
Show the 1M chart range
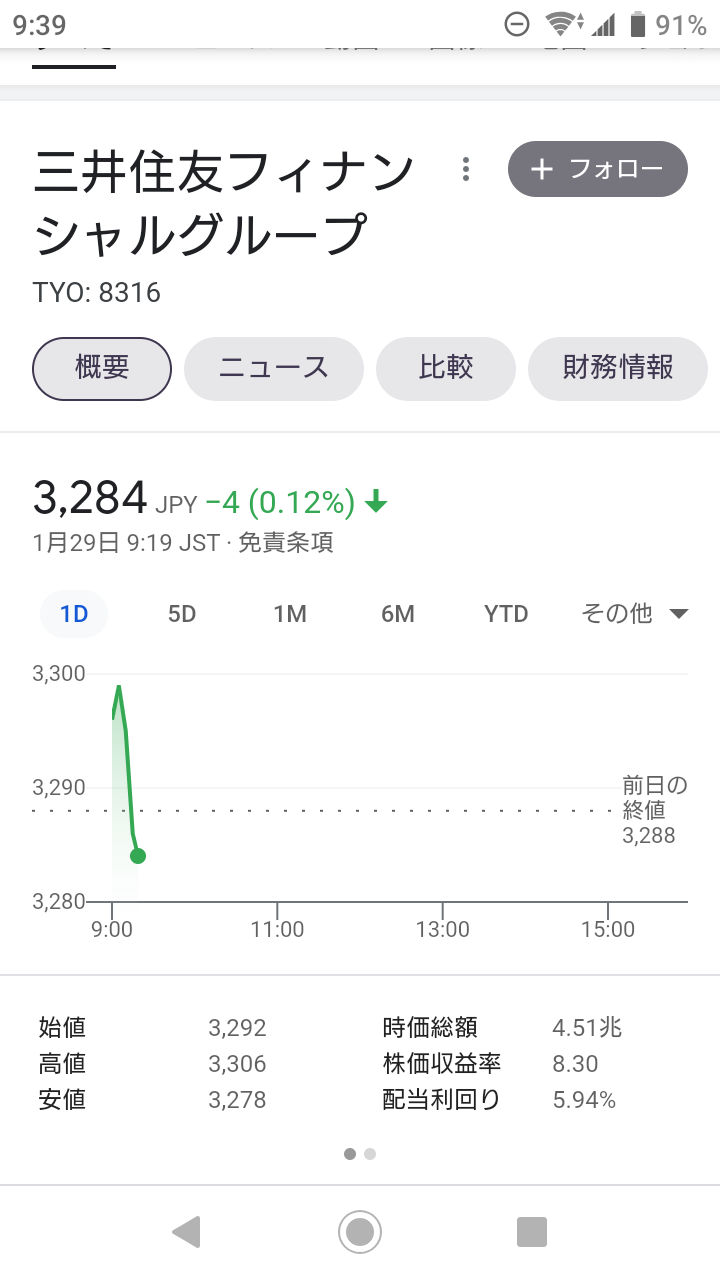pos(290,614)
